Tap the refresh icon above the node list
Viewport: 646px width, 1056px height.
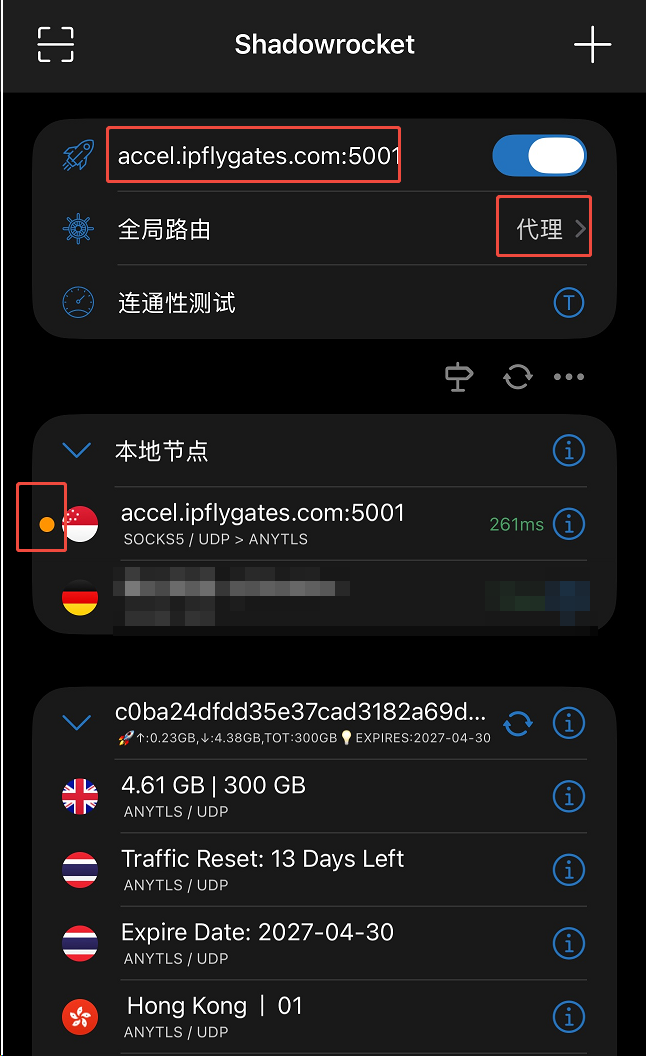517,376
